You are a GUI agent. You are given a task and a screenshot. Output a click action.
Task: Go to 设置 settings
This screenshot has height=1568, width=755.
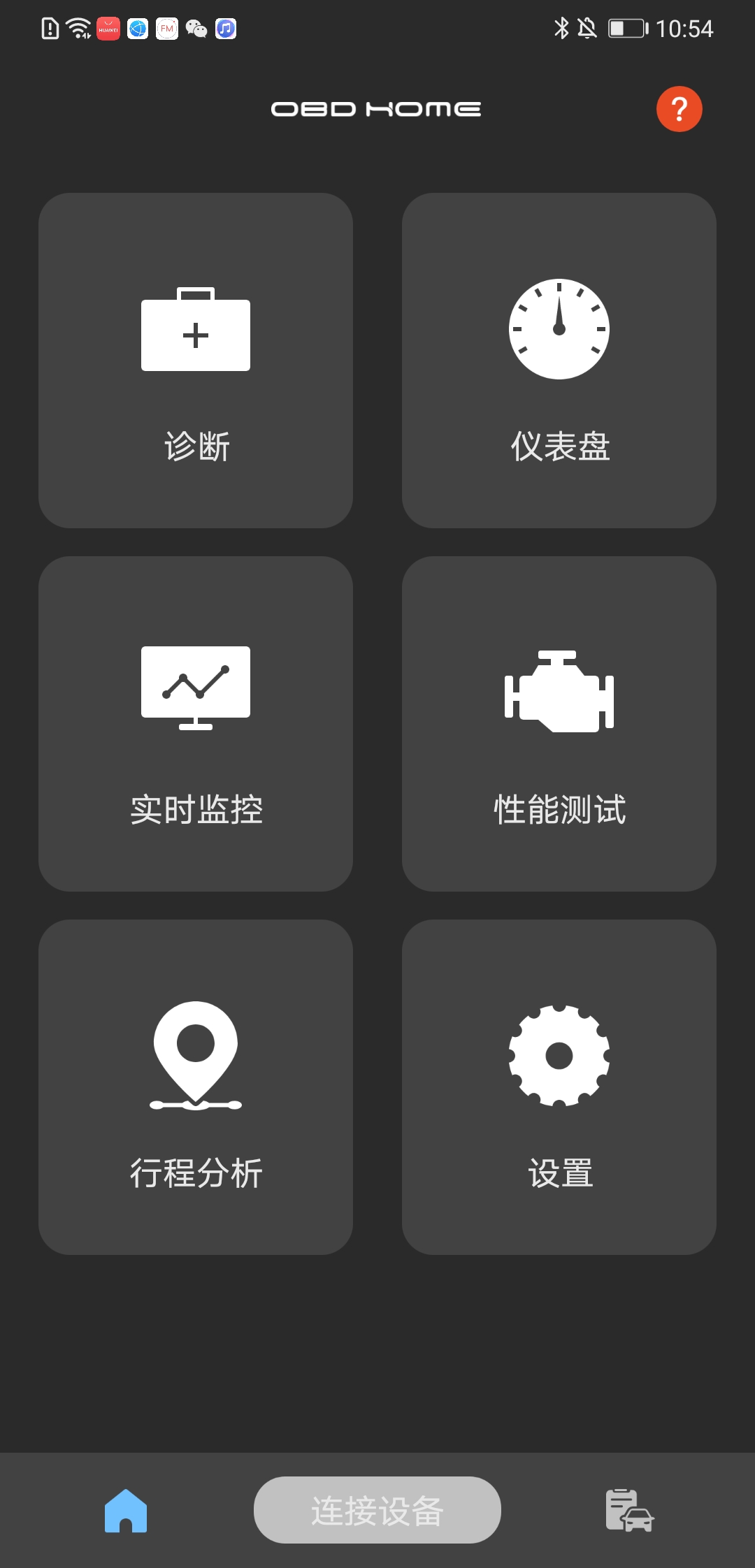click(x=559, y=1087)
